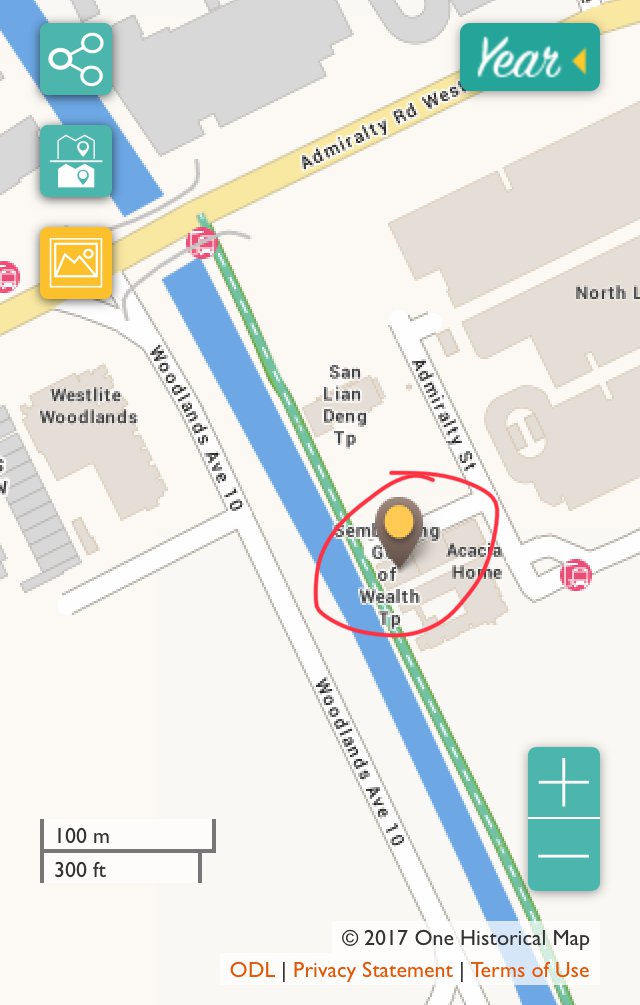
Task: Zoom out of the map
Action: pos(564,855)
